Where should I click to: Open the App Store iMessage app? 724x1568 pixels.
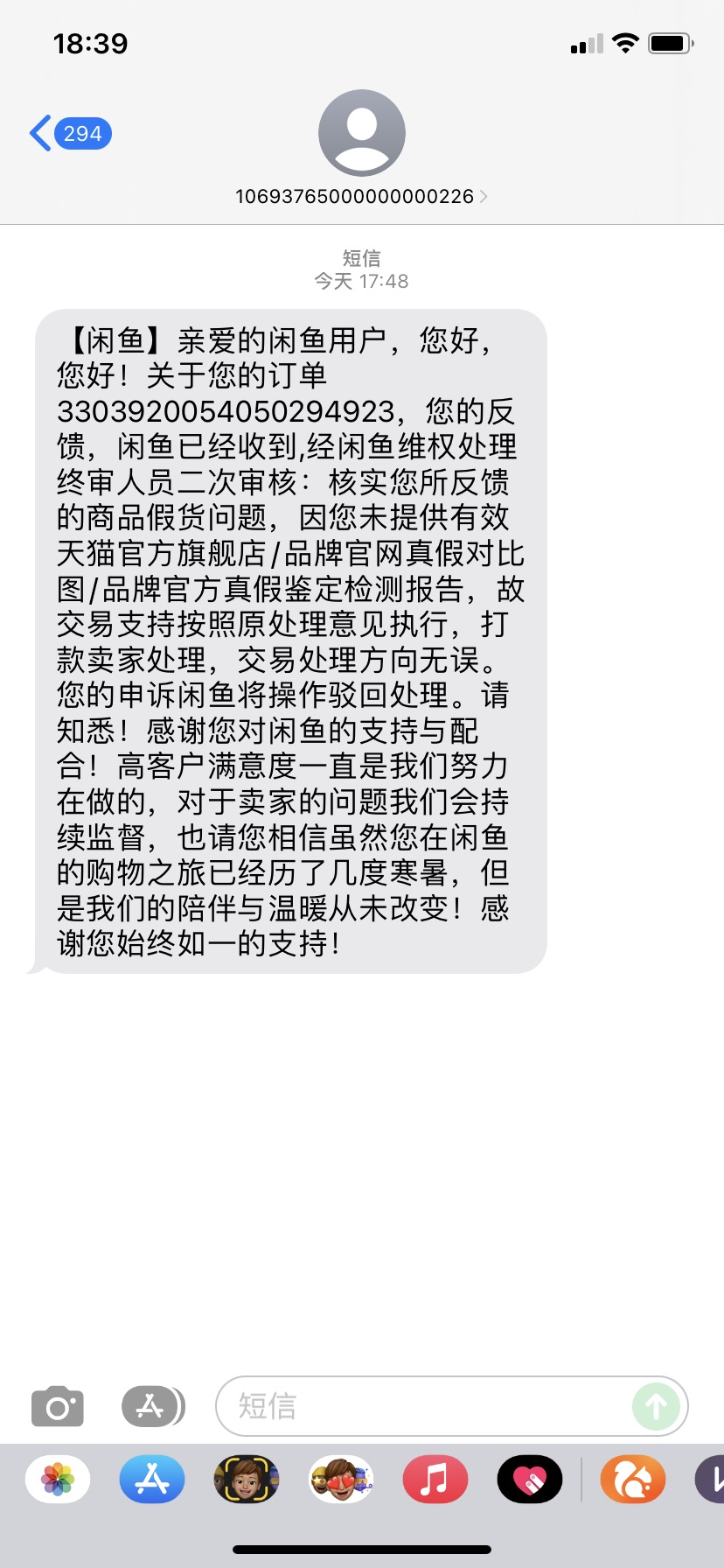pyautogui.click(x=152, y=1480)
